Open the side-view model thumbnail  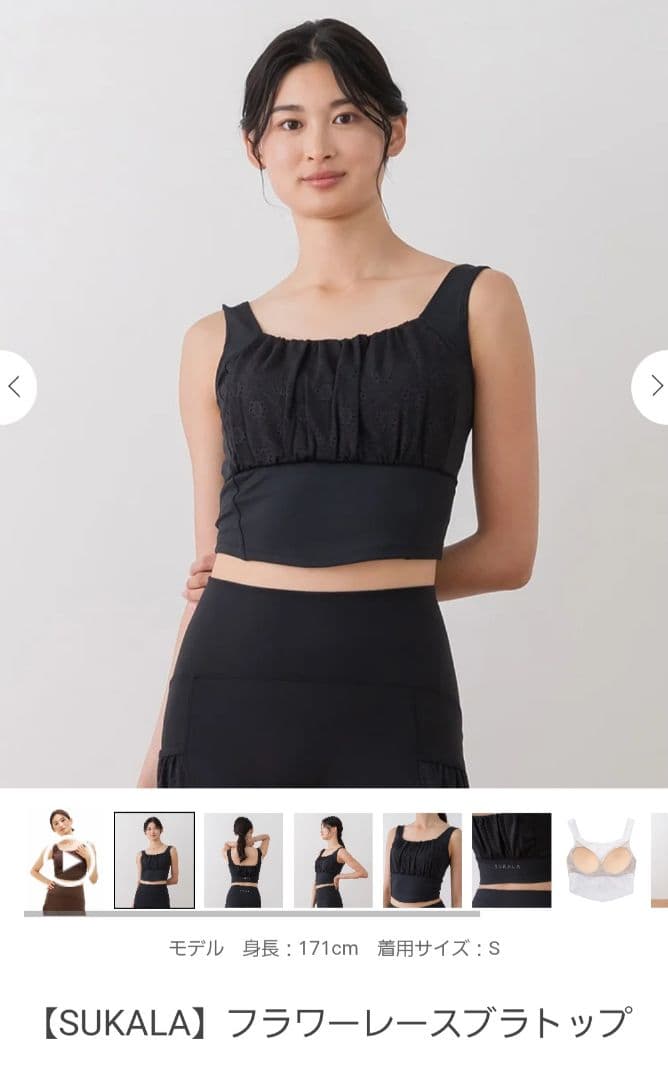pos(333,860)
